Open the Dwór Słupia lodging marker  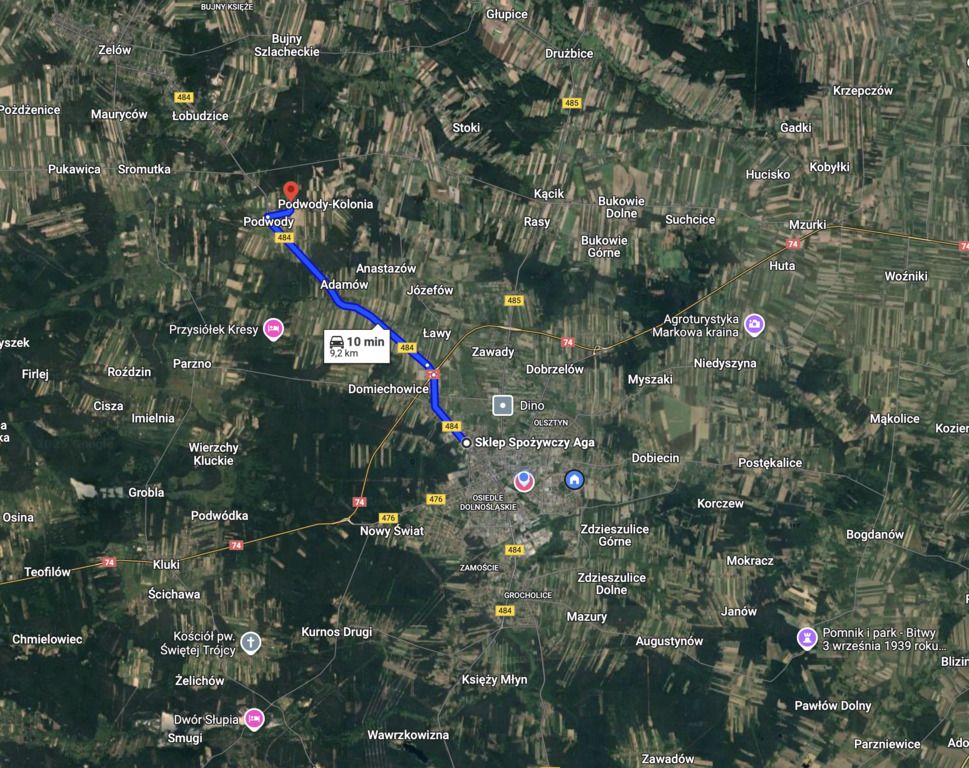[x=254, y=718]
